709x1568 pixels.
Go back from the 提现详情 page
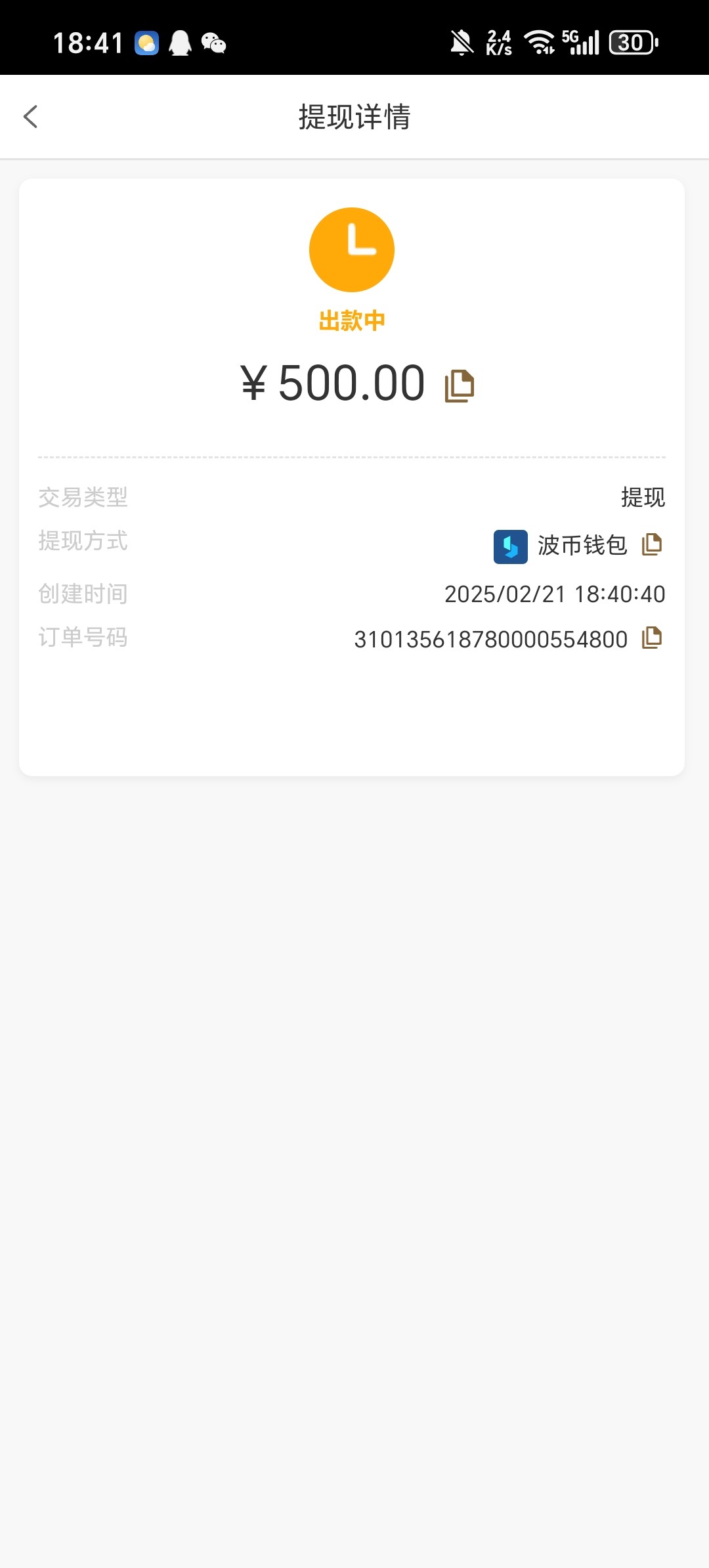tap(30, 117)
